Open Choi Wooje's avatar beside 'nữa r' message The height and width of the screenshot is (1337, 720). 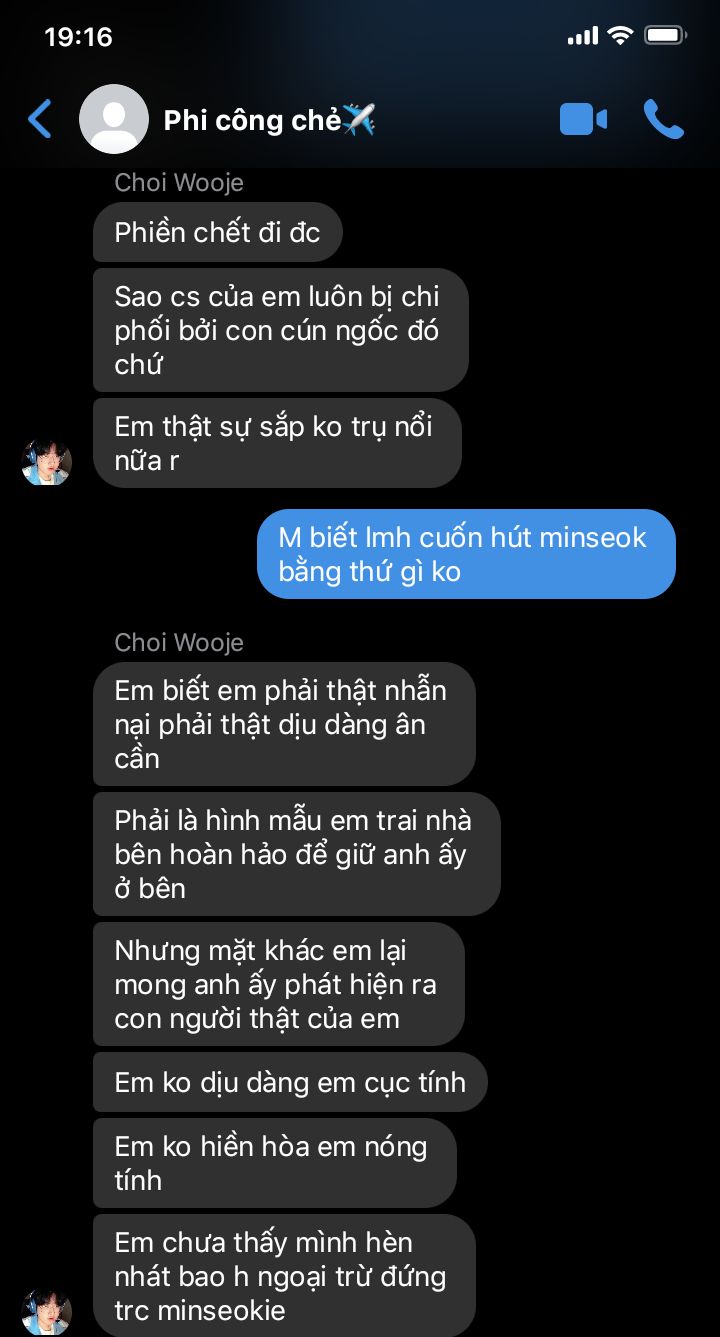tap(46, 462)
